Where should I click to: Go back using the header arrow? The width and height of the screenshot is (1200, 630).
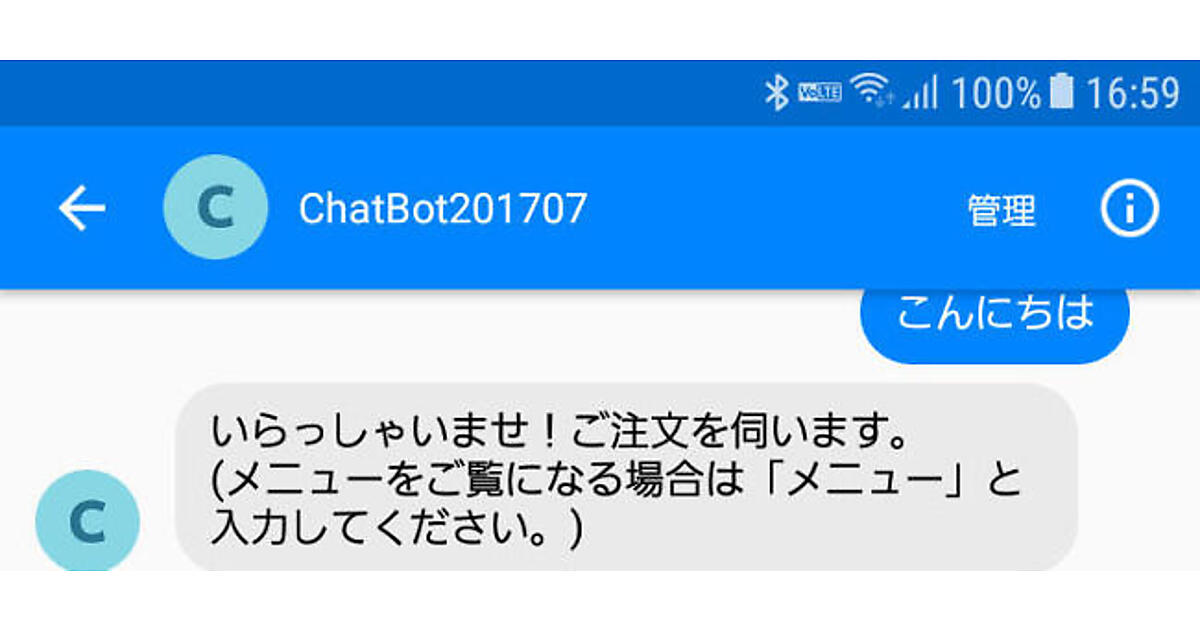click(x=82, y=209)
